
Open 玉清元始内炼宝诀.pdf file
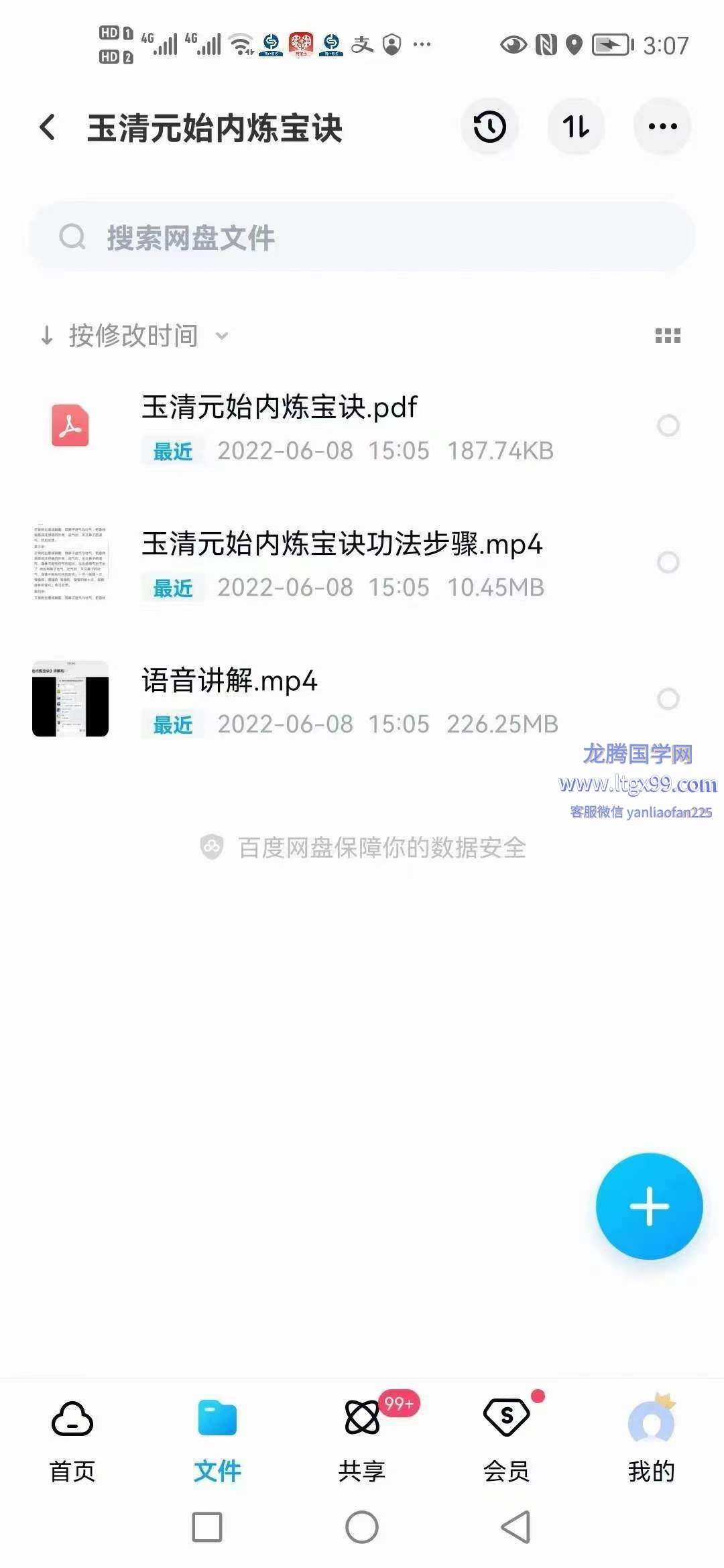[x=279, y=408]
